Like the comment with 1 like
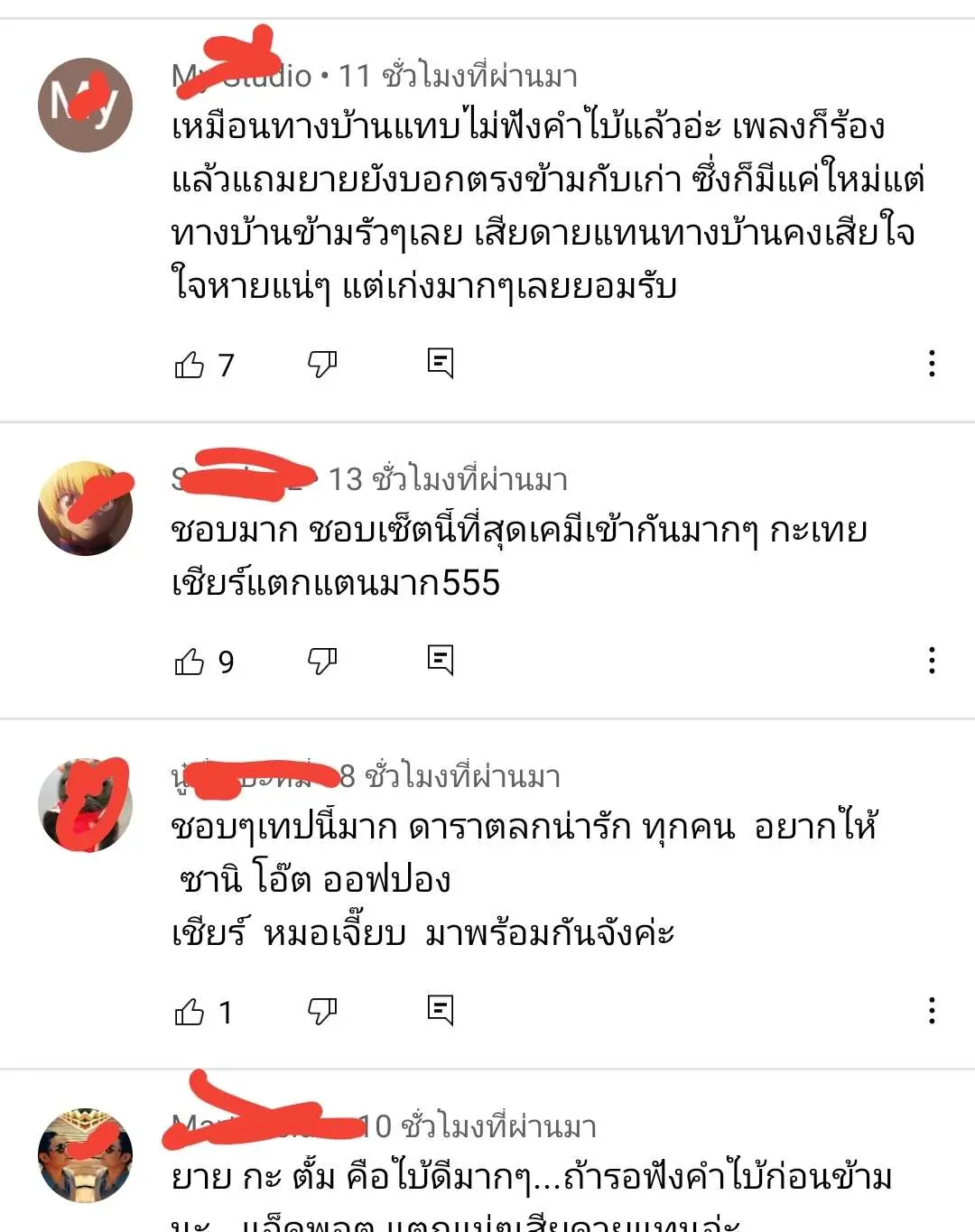 click(x=190, y=1012)
